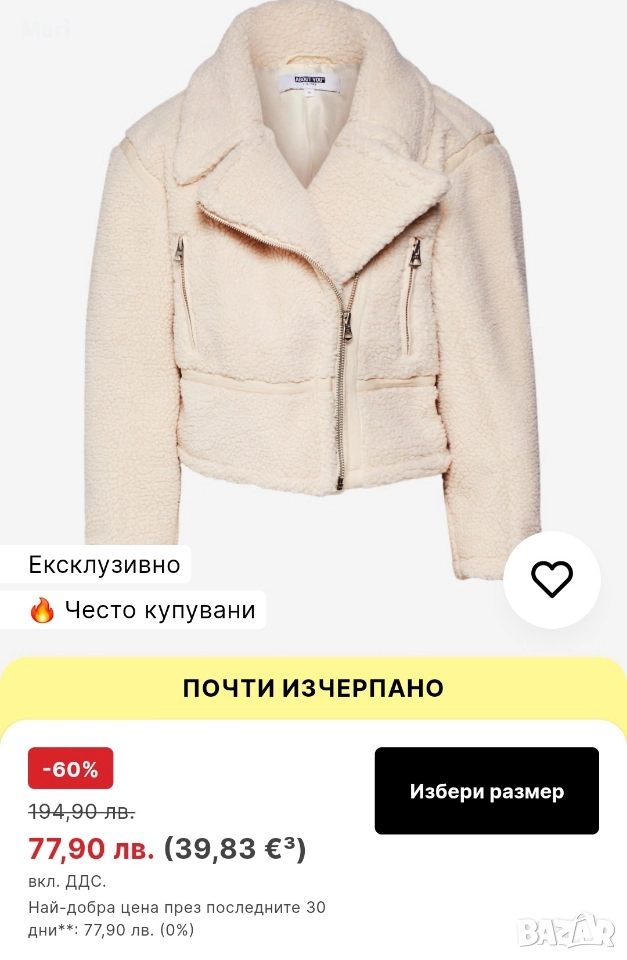Tap the Избери размер button
The width and height of the screenshot is (627, 960).
(x=487, y=791)
